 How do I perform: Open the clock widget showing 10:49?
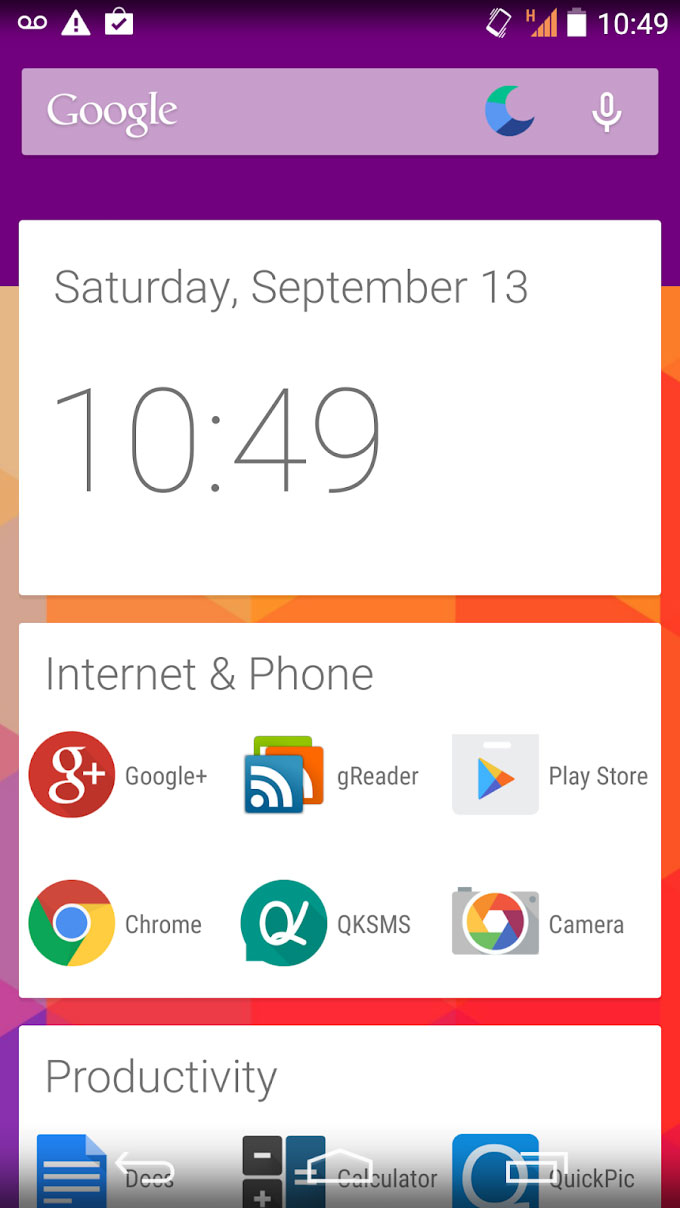pyautogui.click(x=340, y=408)
